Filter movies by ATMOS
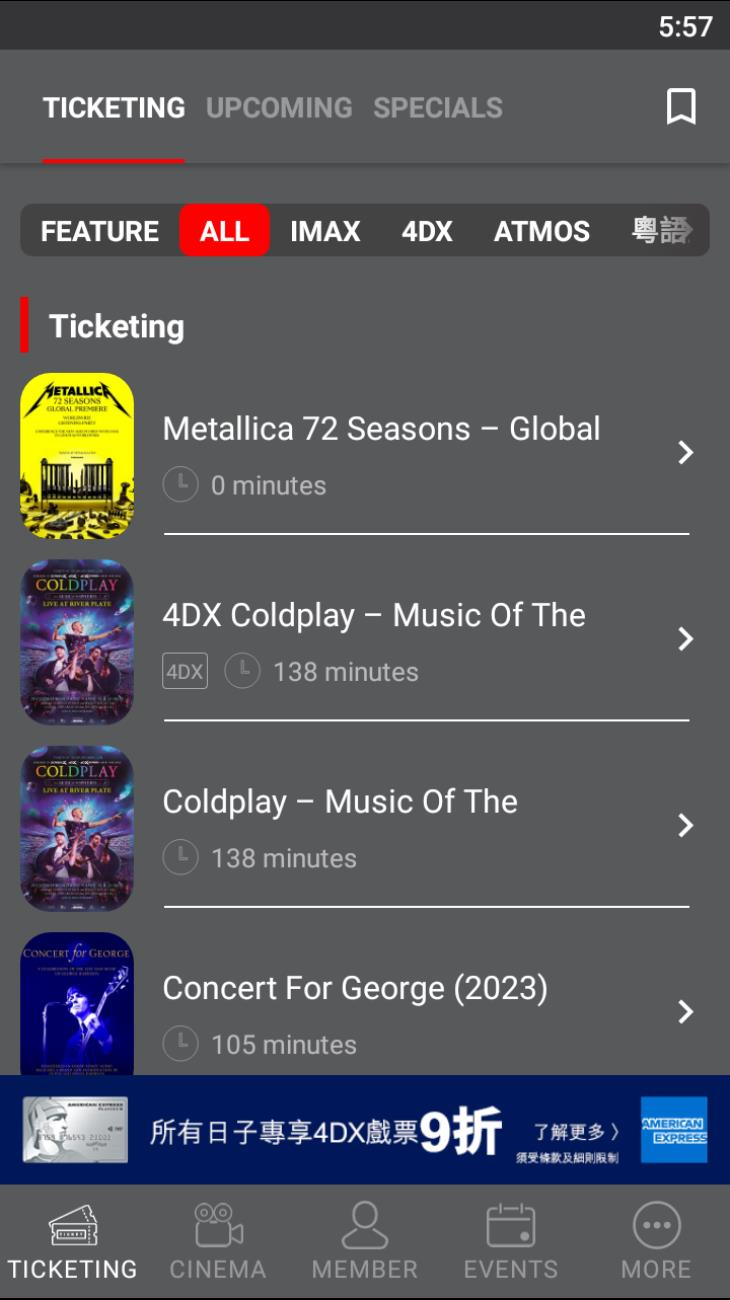The width and height of the screenshot is (730, 1300). click(x=542, y=231)
